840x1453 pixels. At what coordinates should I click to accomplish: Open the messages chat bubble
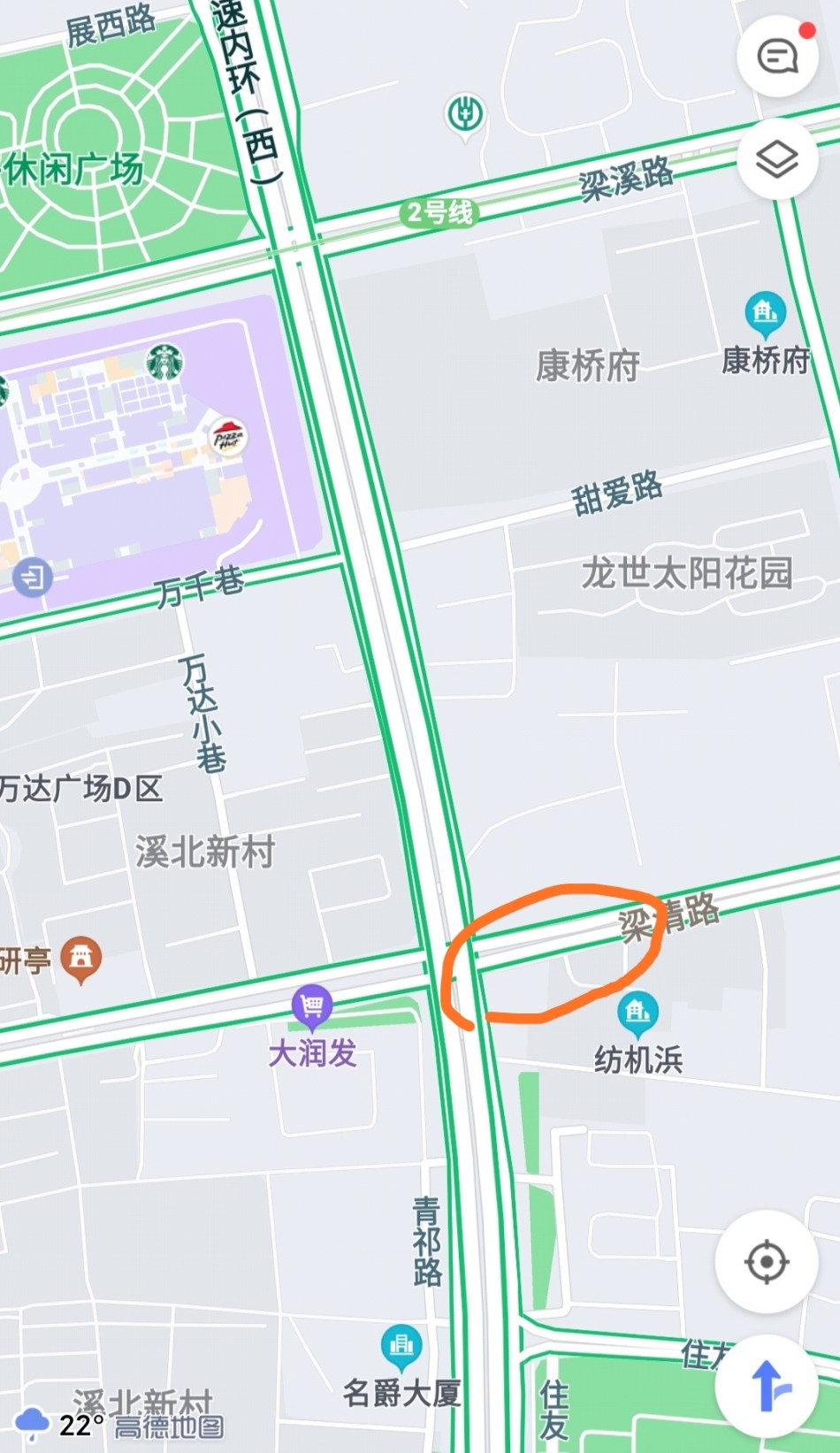pos(777,57)
